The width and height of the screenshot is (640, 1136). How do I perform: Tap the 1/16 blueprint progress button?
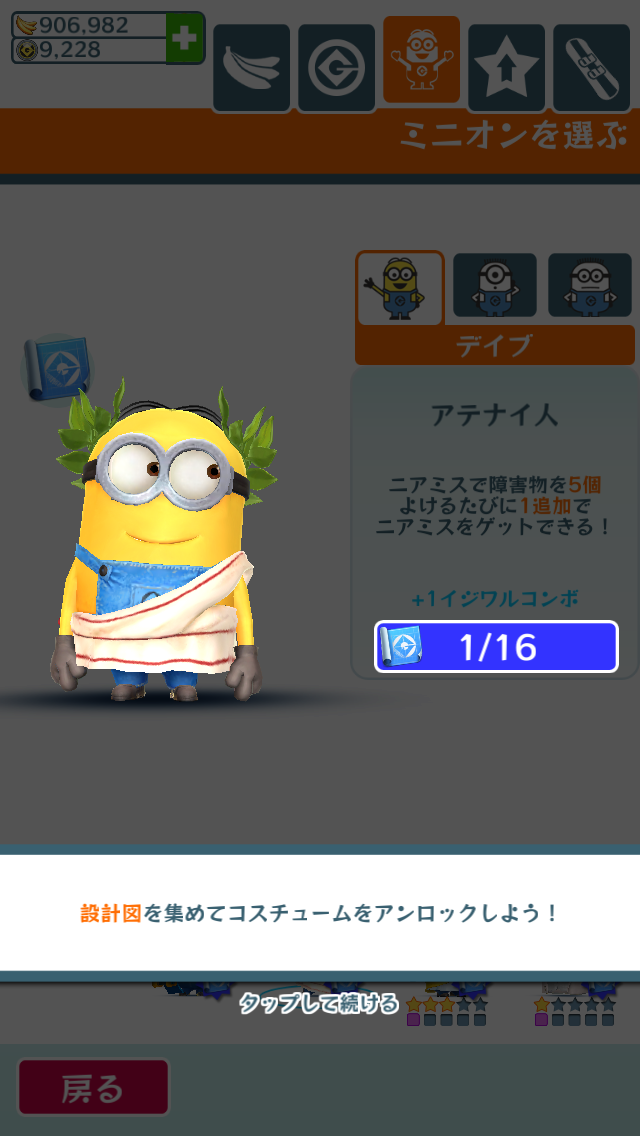click(497, 647)
